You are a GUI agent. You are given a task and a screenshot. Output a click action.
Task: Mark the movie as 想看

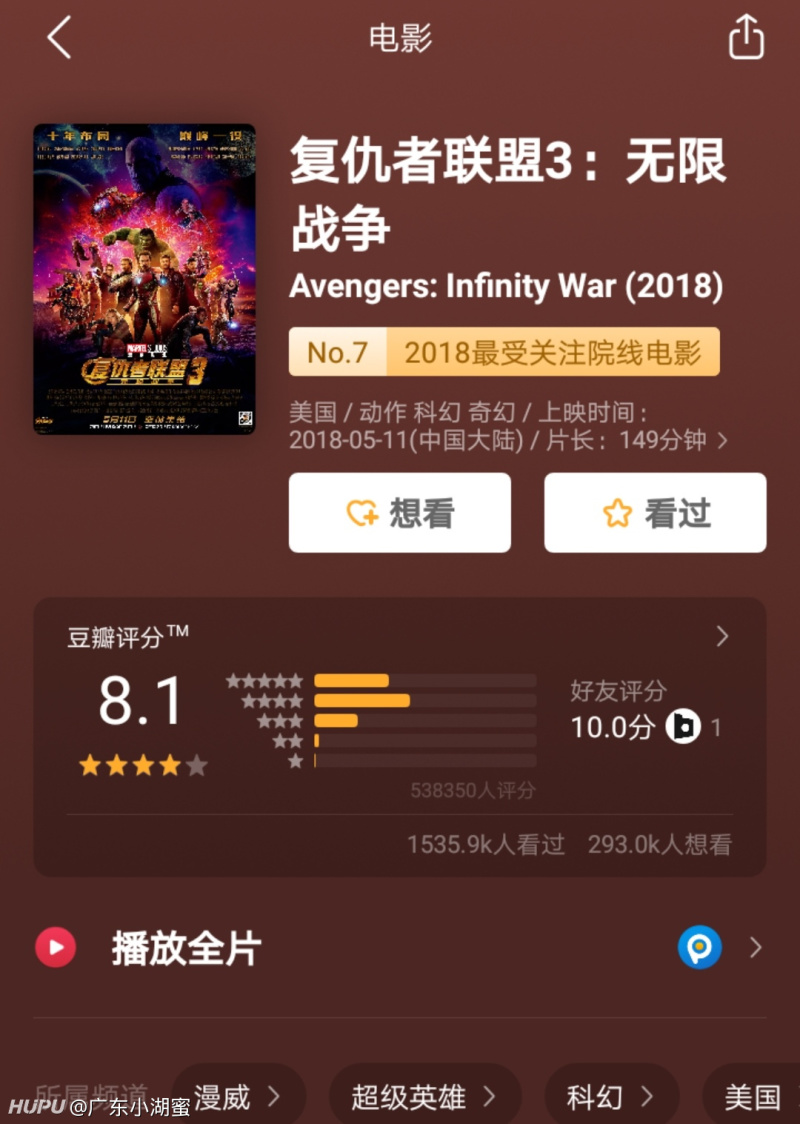point(400,512)
